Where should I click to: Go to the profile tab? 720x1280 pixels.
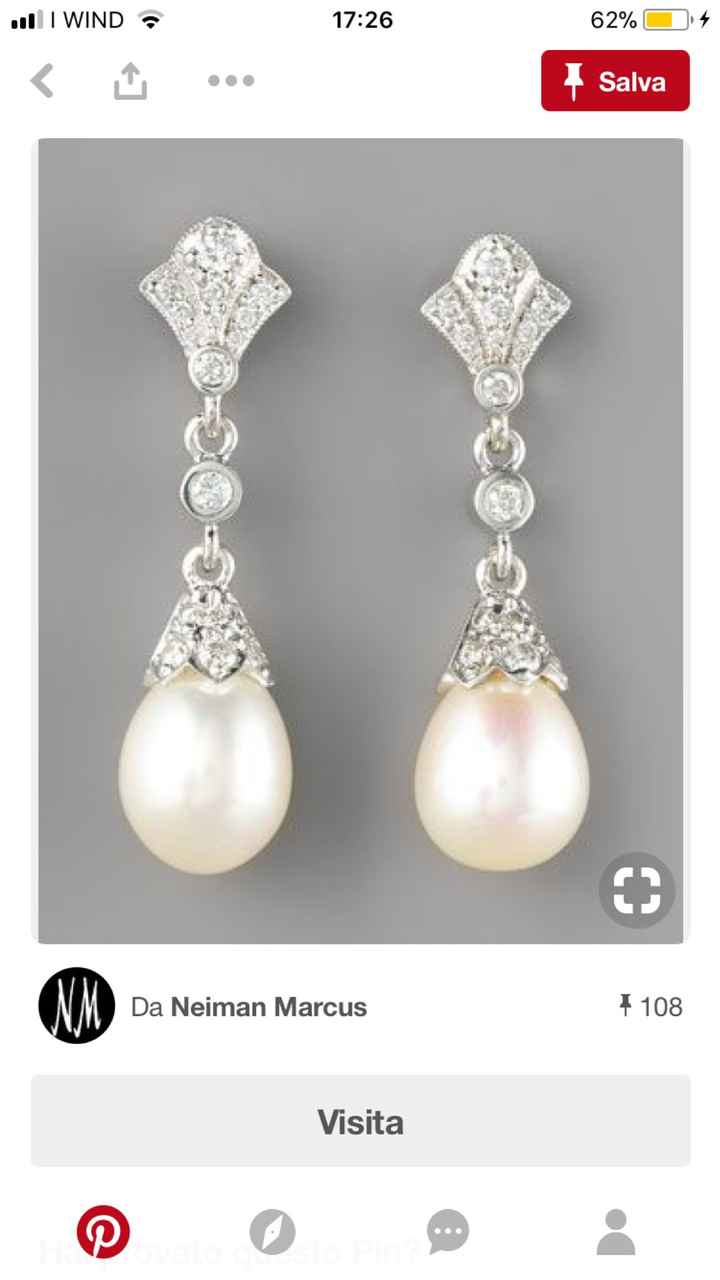(616, 1231)
